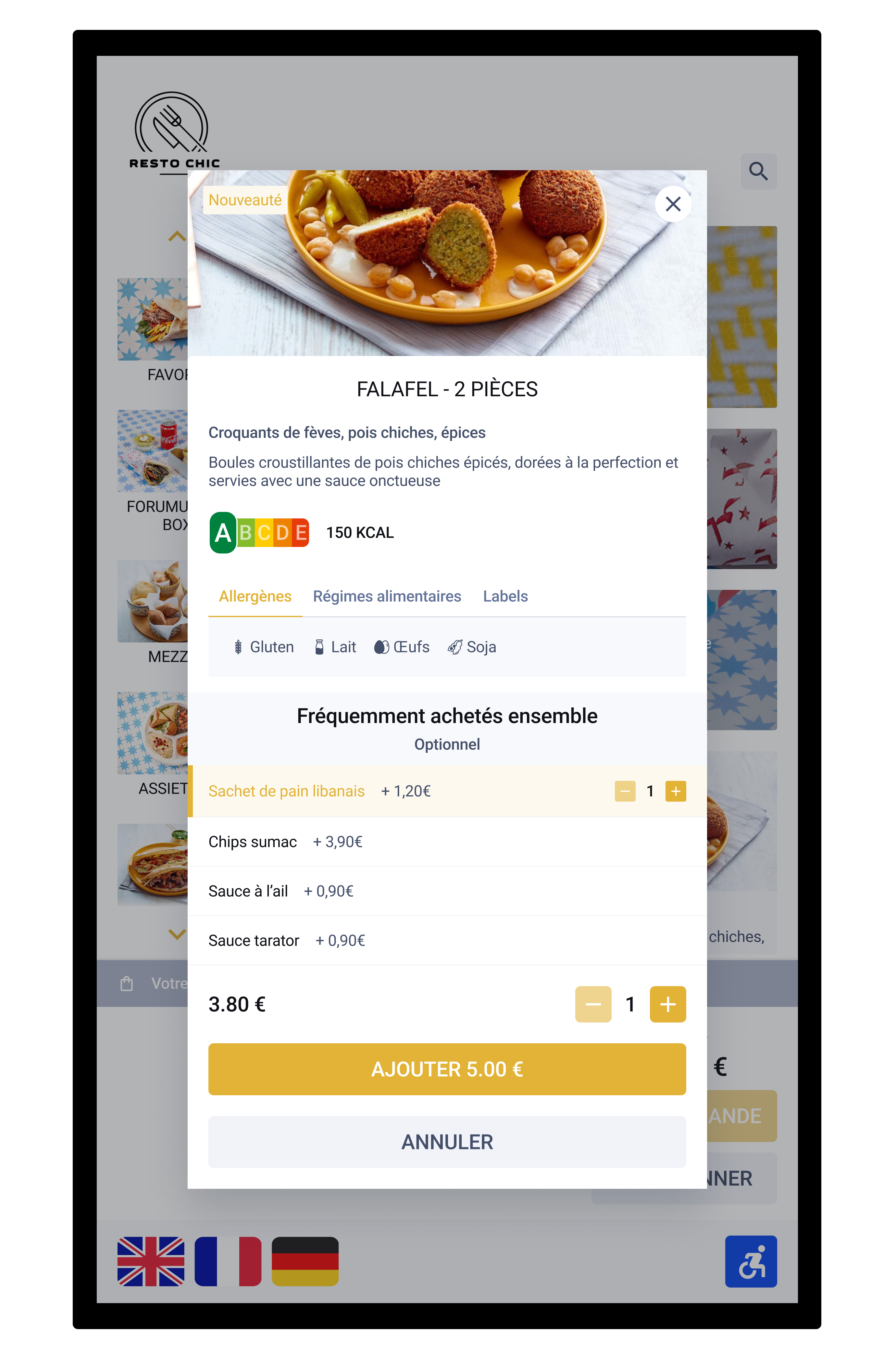
Task: Select the Allergènes tab
Action: tap(255, 596)
